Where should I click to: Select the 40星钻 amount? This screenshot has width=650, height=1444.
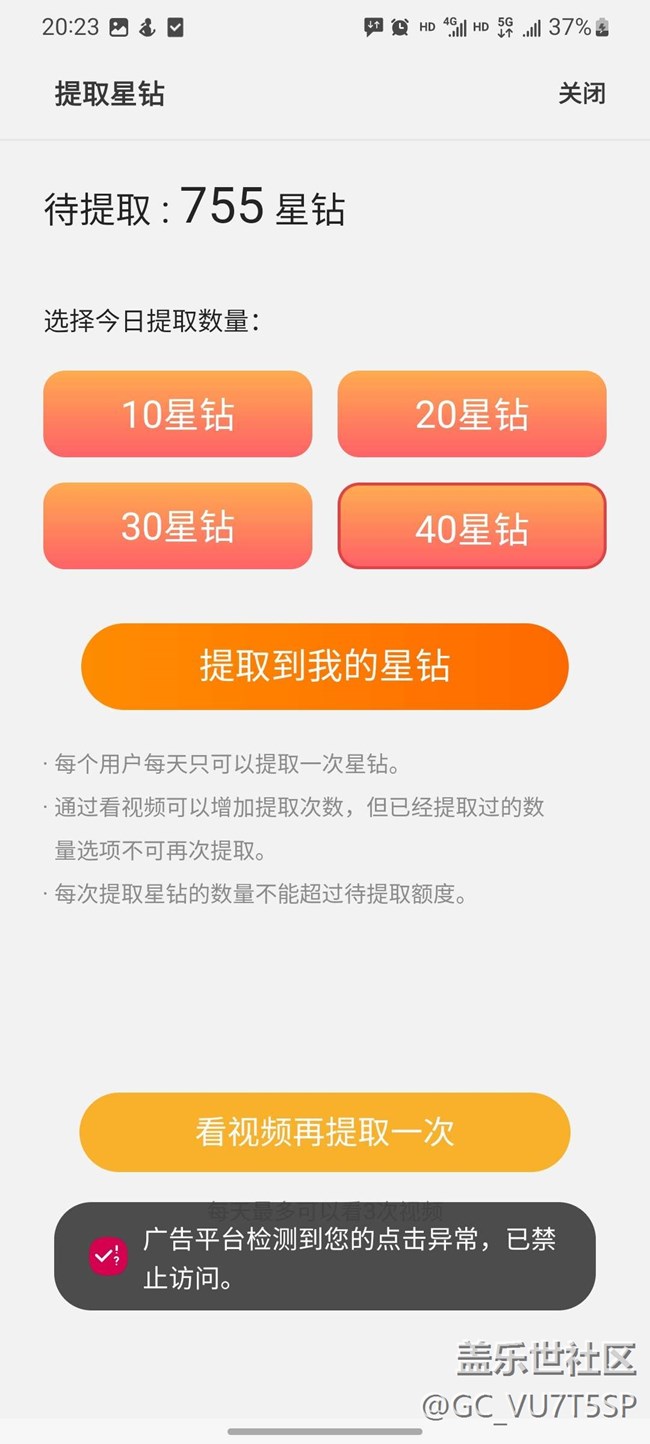pyautogui.click(x=472, y=526)
